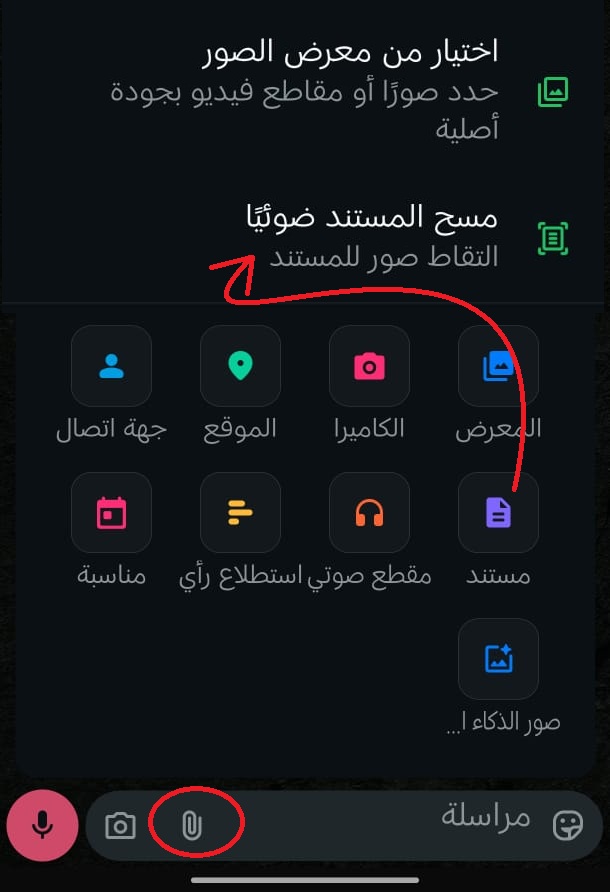Open the Camera (الكاميرا) attachment tile
The image size is (610, 892).
(369, 366)
